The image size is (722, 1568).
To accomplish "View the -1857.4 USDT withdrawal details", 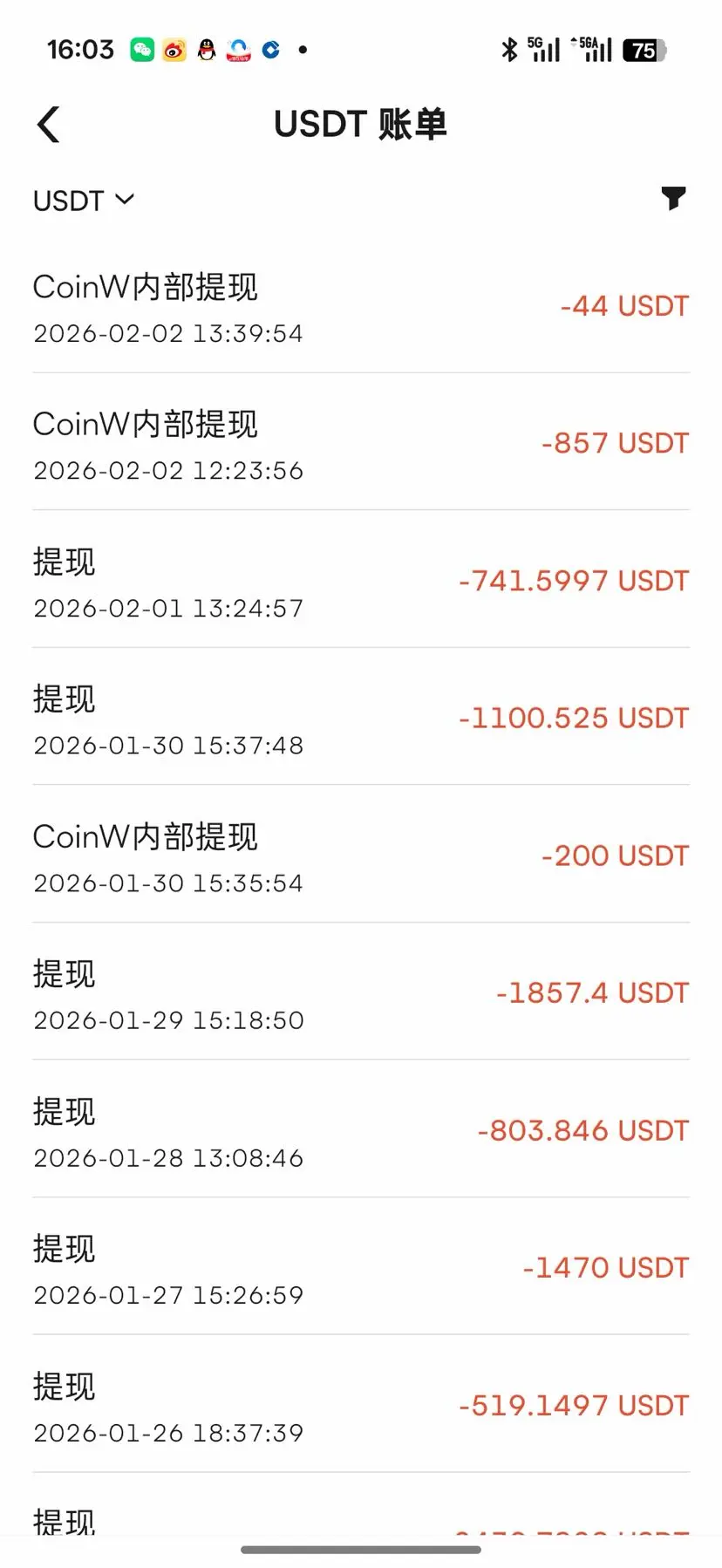I will (361, 994).
